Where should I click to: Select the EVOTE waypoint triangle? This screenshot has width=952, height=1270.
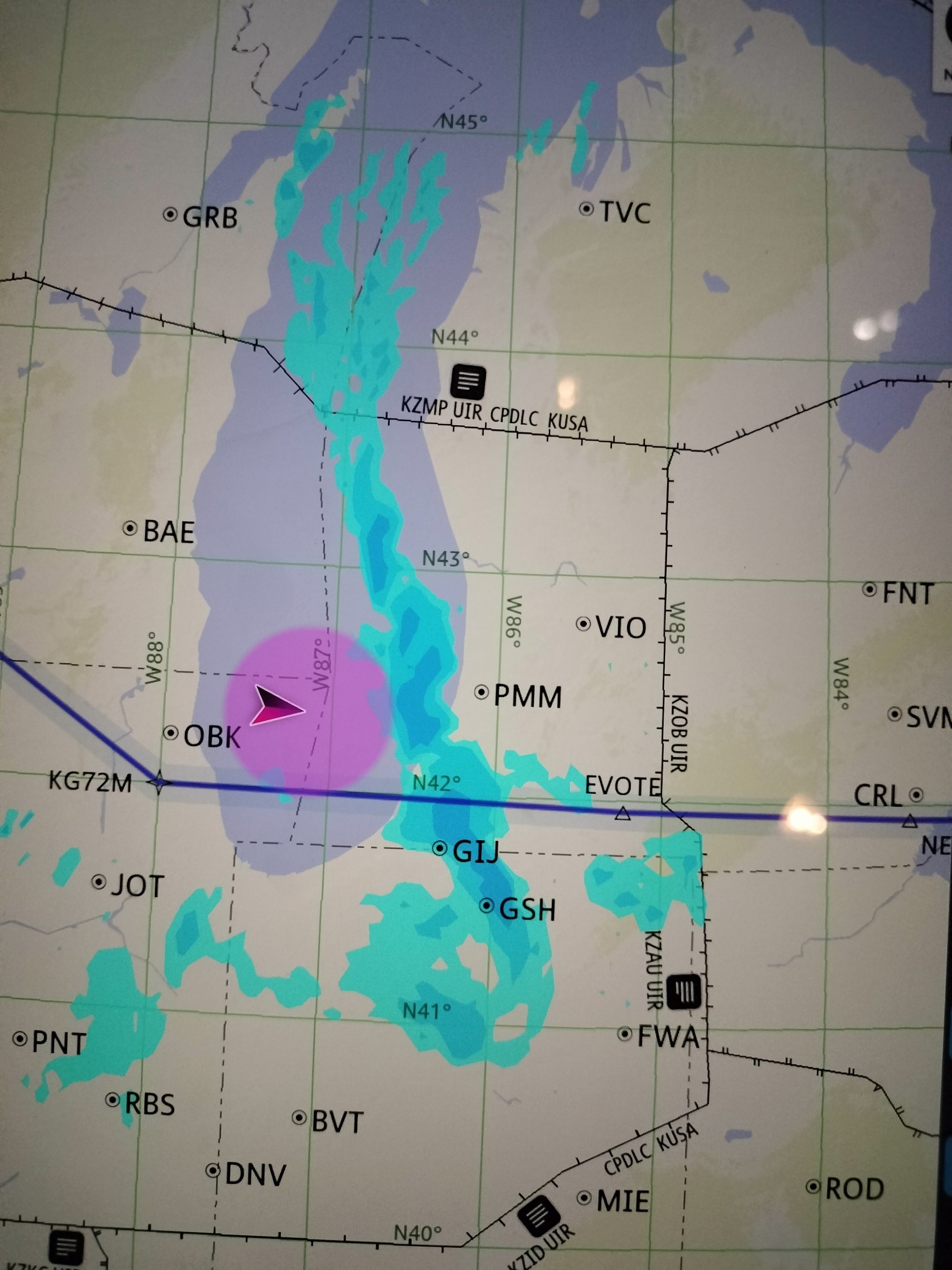[x=622, y=813]
